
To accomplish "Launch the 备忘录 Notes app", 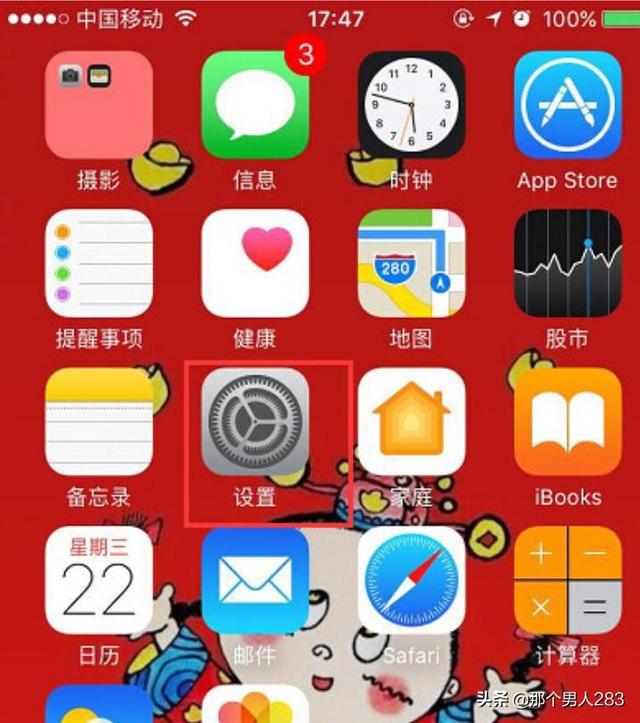I will (x=99, y=421).
